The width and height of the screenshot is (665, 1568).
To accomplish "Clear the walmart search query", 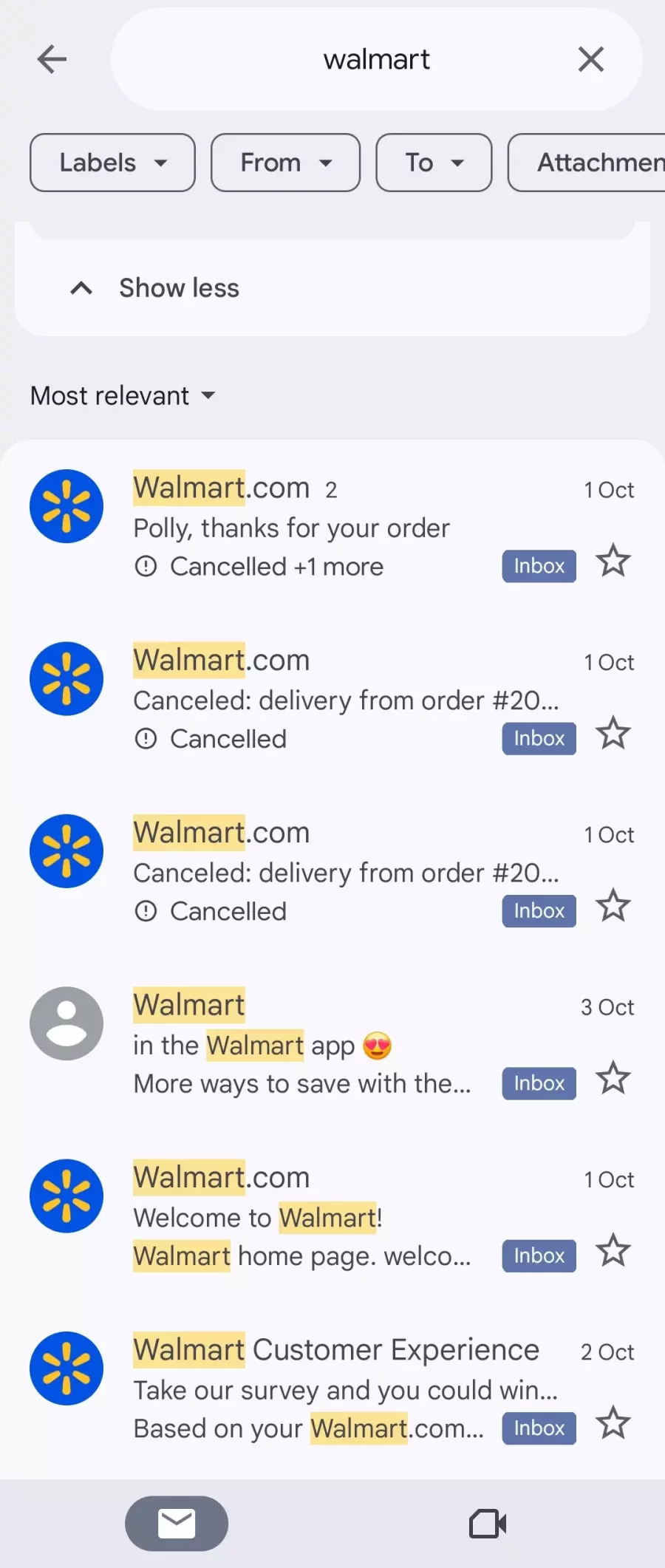I will click(x=590, y=59).
